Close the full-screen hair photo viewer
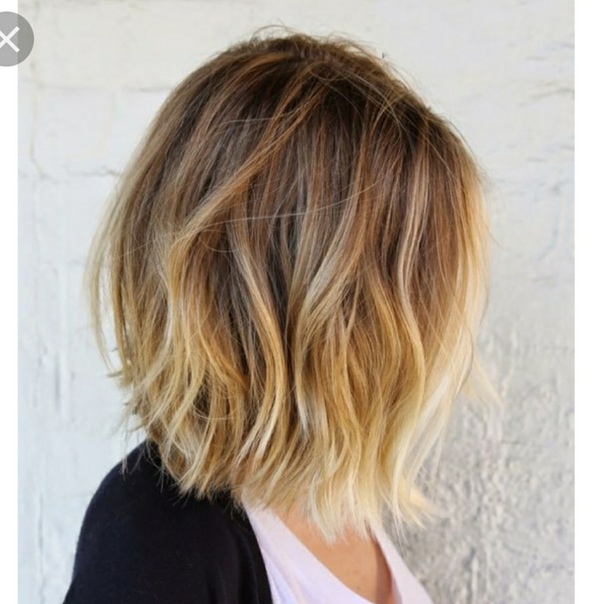The image size is (604, 604). pyautogui.click(x=10, y=40)
